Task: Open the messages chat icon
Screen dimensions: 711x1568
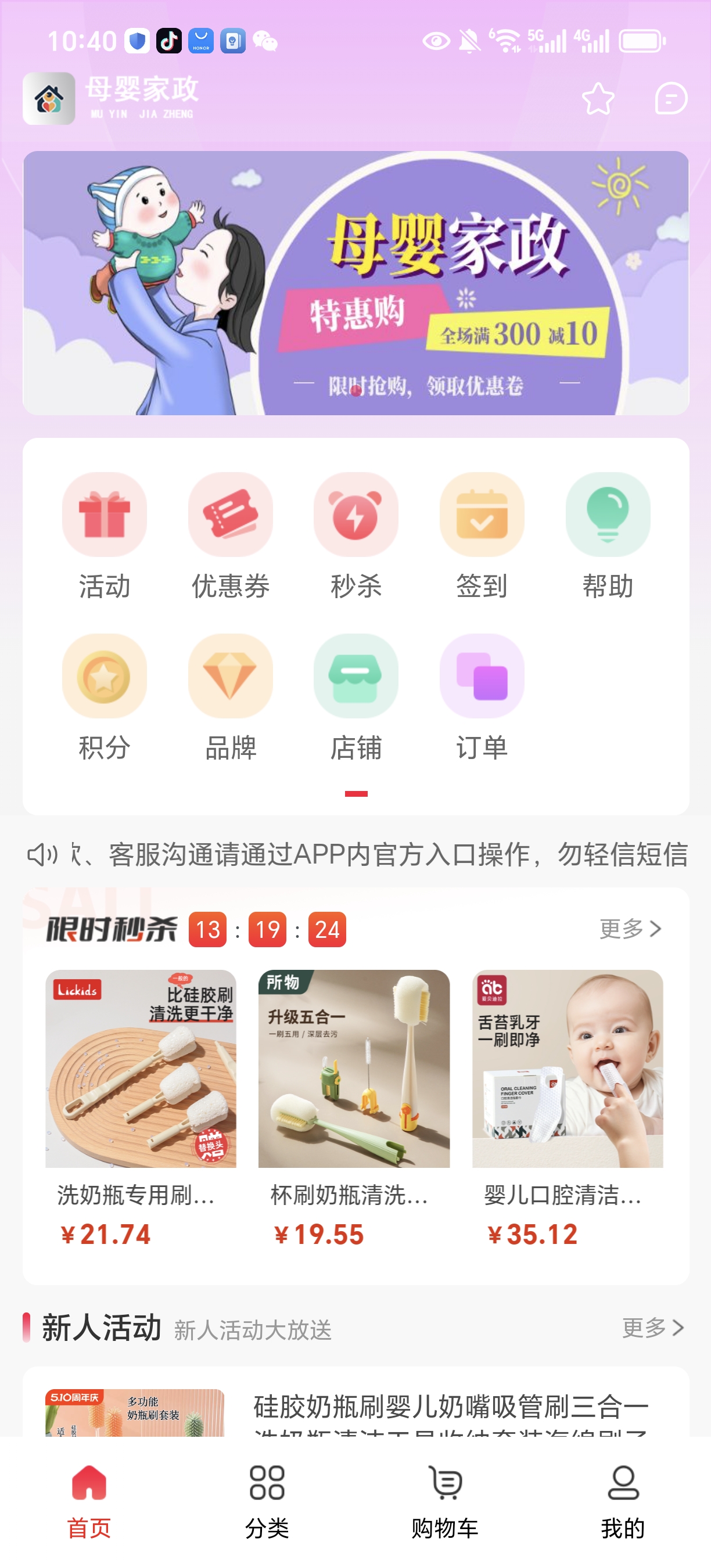Action: tap(670, 99)
